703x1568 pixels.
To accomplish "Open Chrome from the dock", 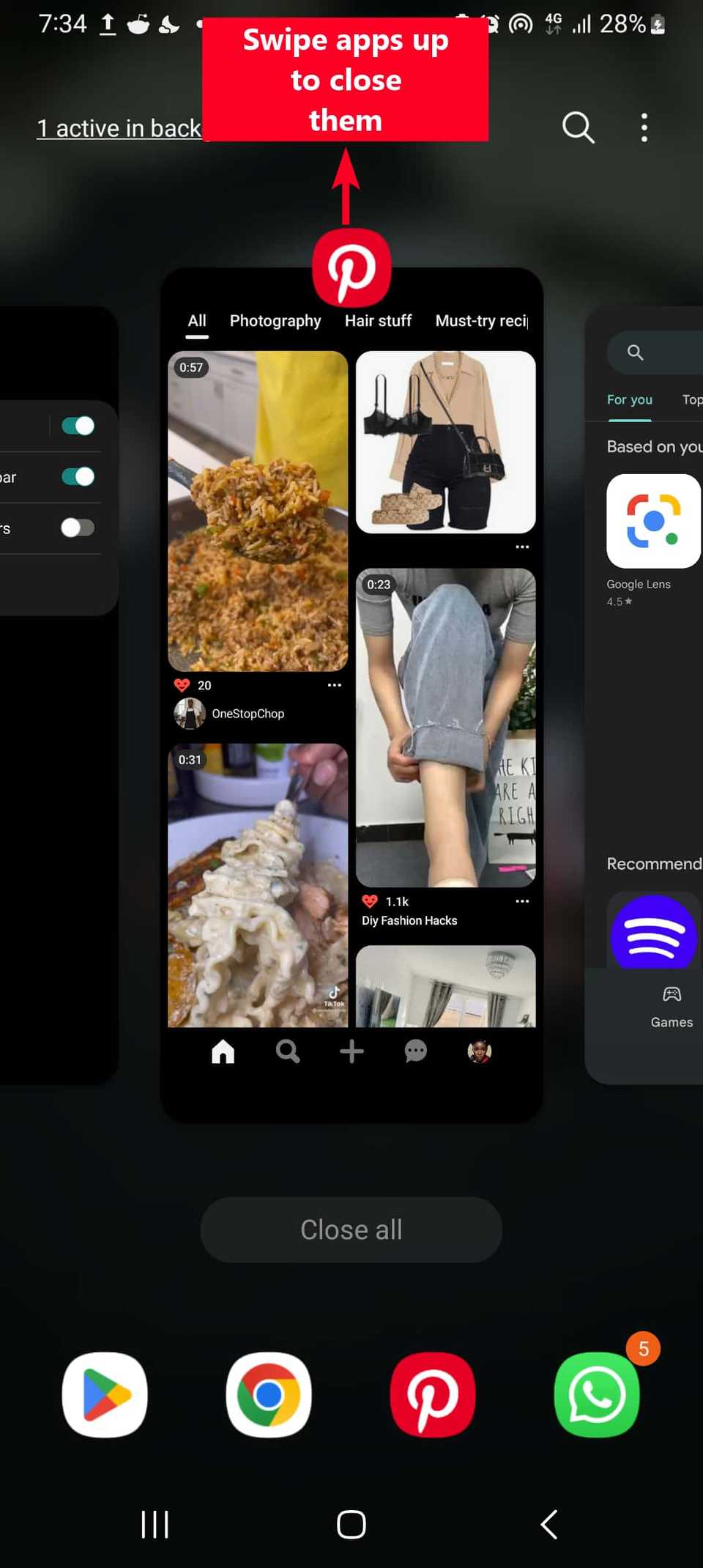I will click(x=268, y=1394).
